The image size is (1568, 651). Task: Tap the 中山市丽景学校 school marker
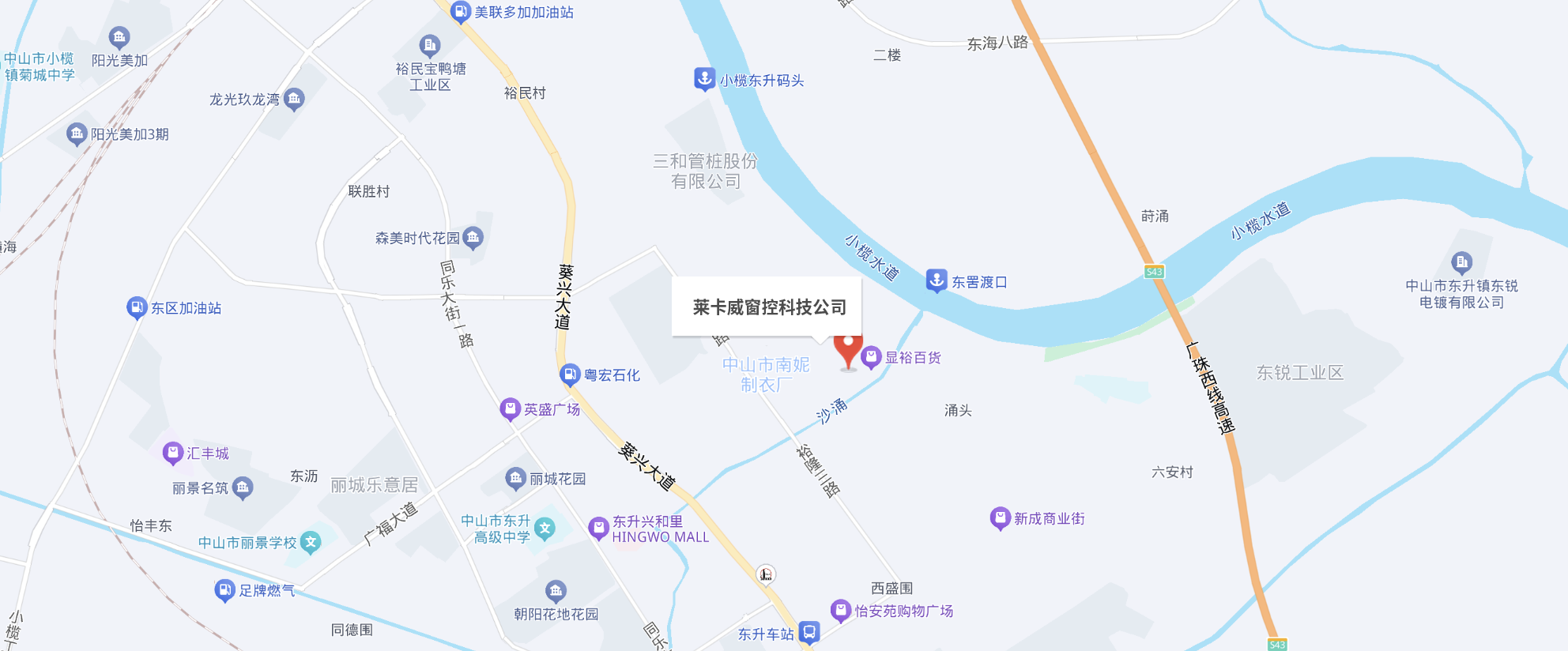(311, 542)
